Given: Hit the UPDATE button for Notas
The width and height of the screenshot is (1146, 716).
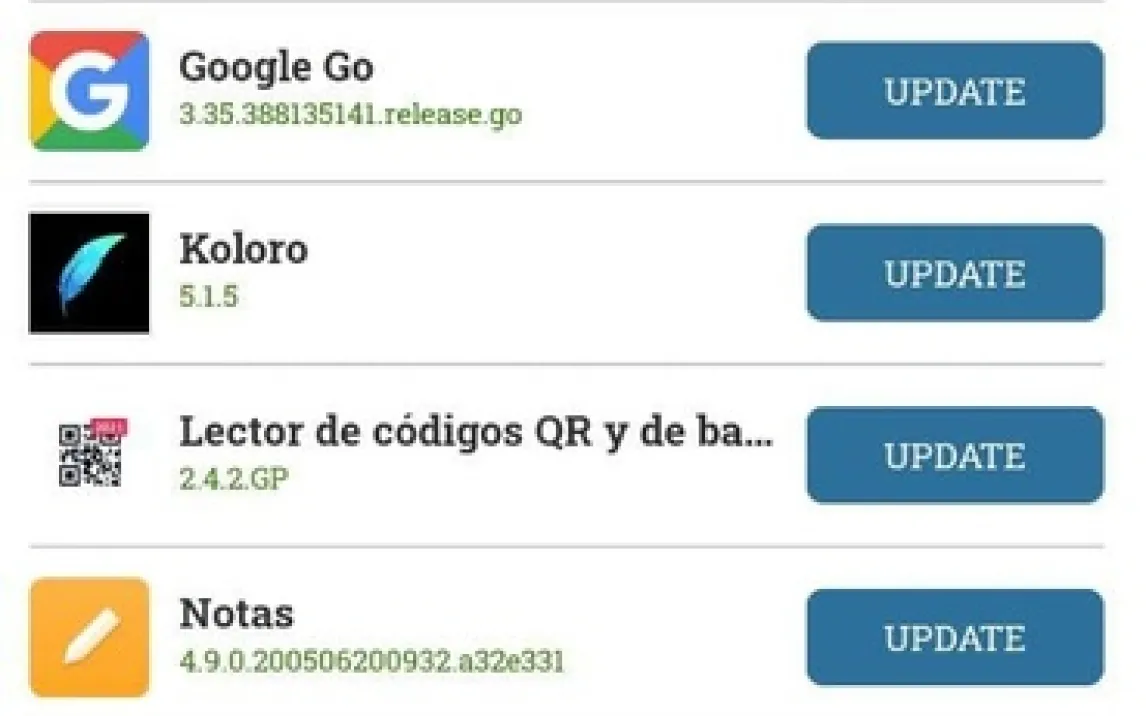Looking at the screenshot, I should tap(954, 637).
